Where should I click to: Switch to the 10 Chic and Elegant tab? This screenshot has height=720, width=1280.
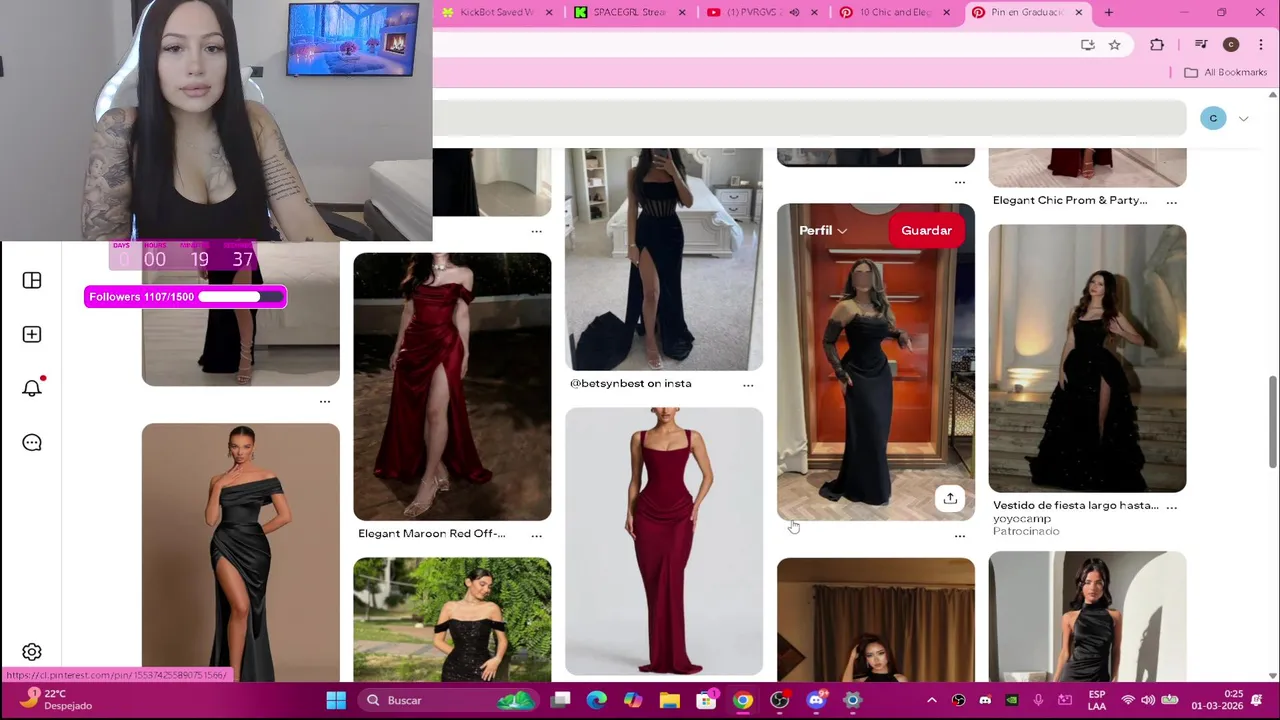(x=895, y=12)
